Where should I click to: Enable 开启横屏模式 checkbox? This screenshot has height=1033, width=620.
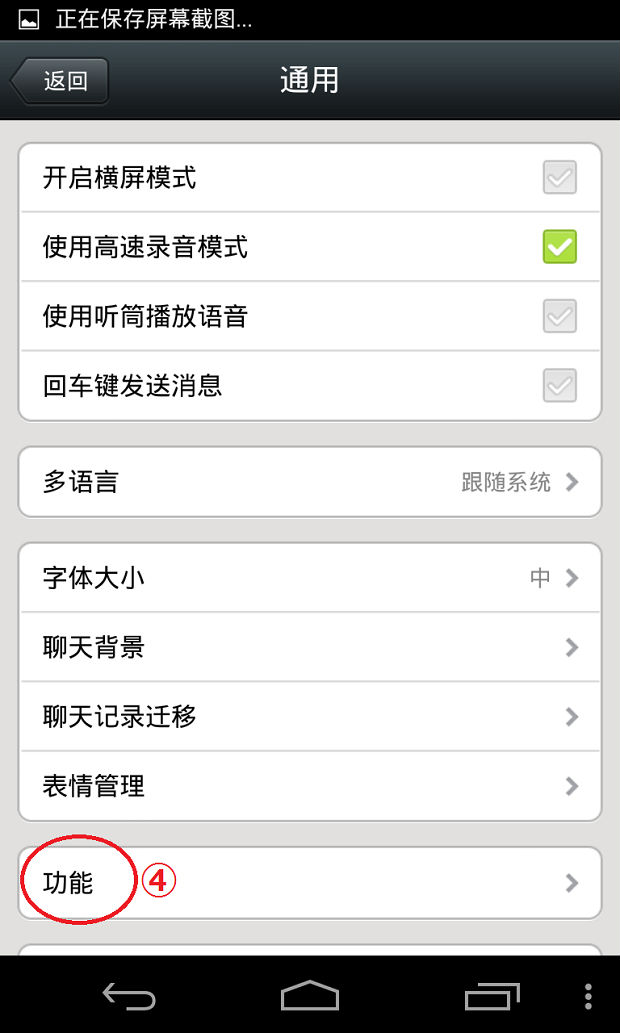tap(559, 178)
